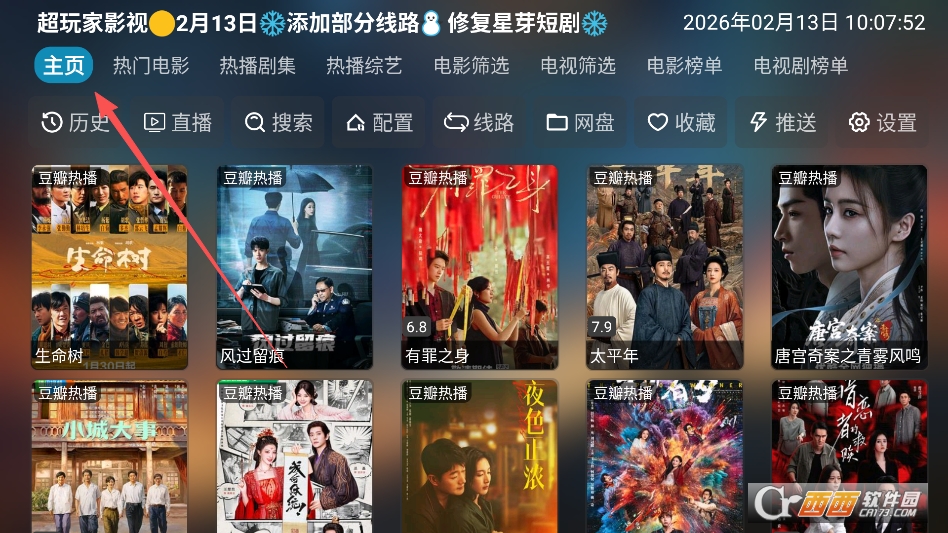Switch to 电影筛选 tab
Viewport: 948px width, 533px height.
point(471,66)
